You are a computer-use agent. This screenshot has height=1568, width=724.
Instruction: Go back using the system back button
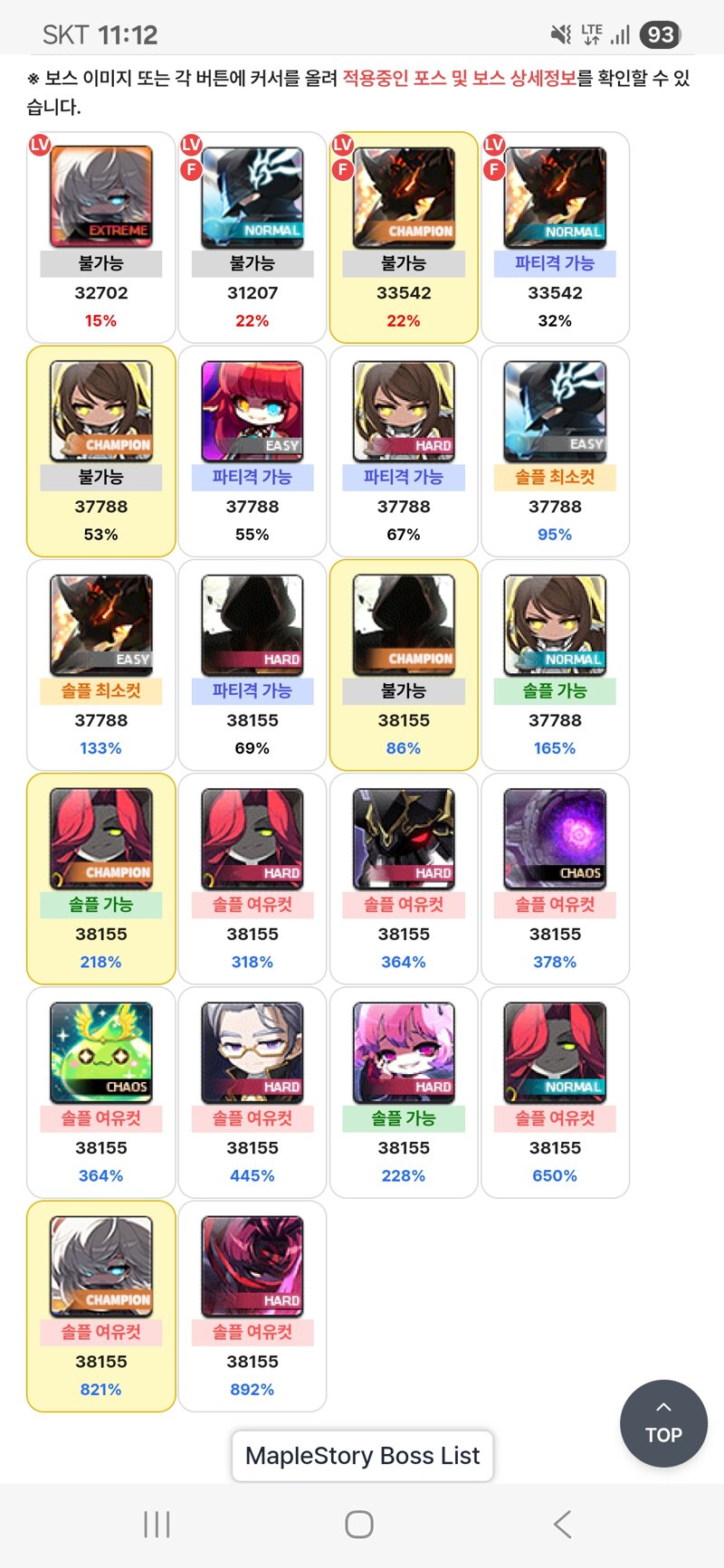click(562, 1525)
